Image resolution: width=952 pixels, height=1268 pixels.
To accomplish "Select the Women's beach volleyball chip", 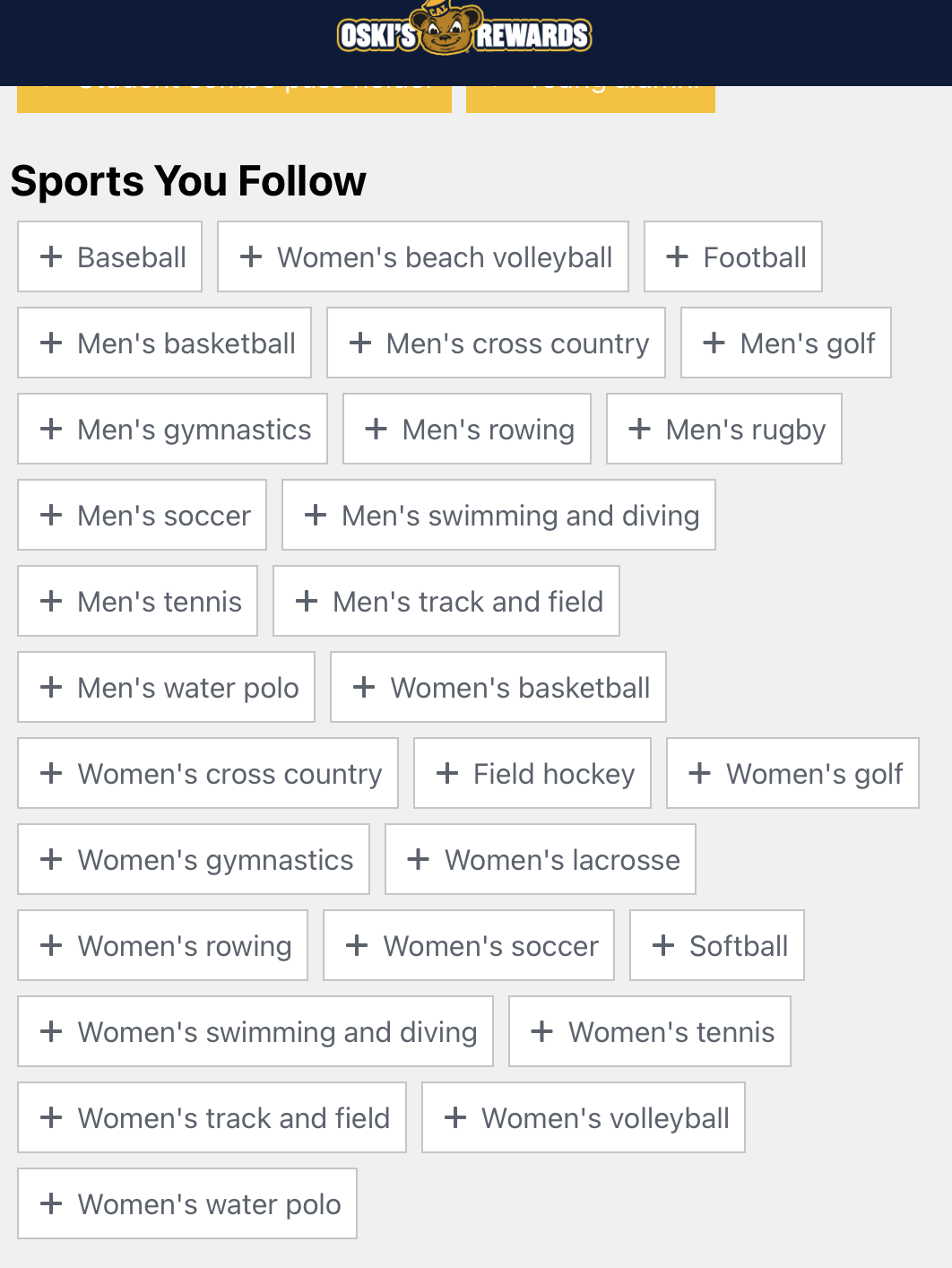I will [x=423, y=257].
